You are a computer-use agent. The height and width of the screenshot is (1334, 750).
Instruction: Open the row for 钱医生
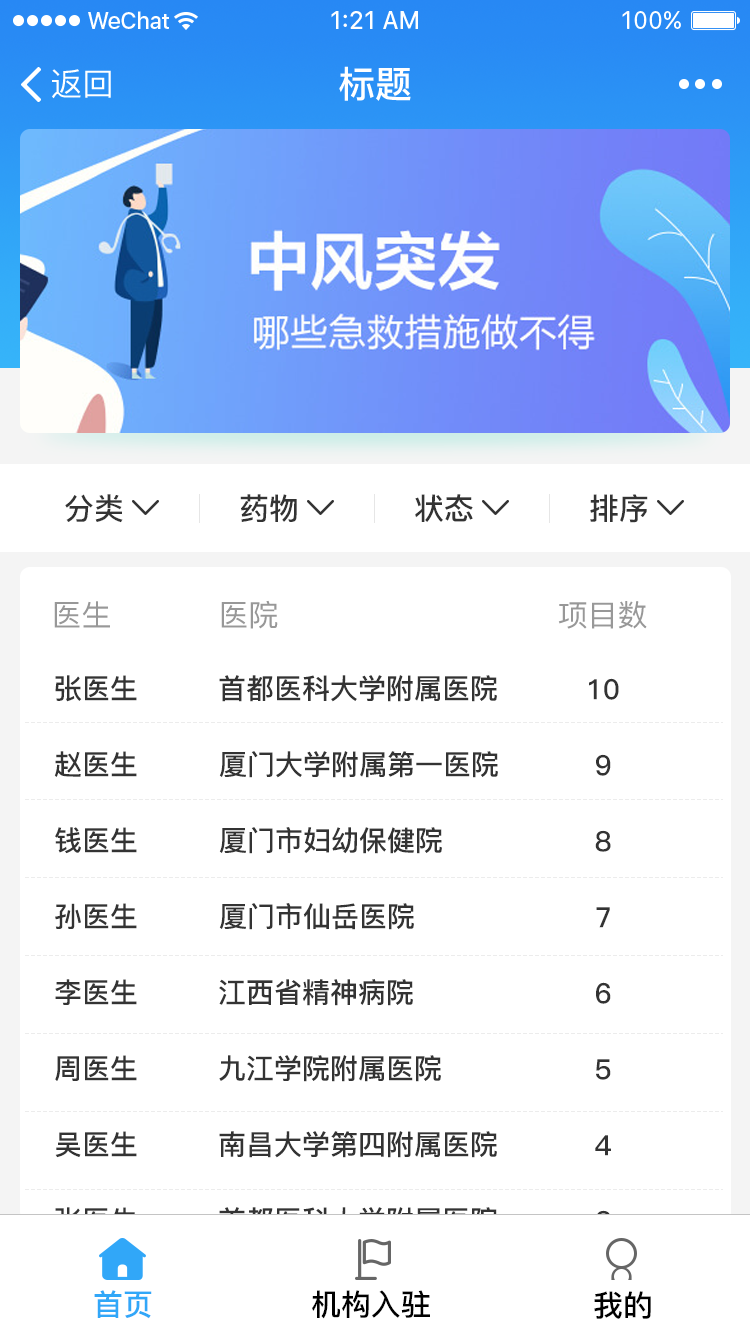click(x=375, y=841)
